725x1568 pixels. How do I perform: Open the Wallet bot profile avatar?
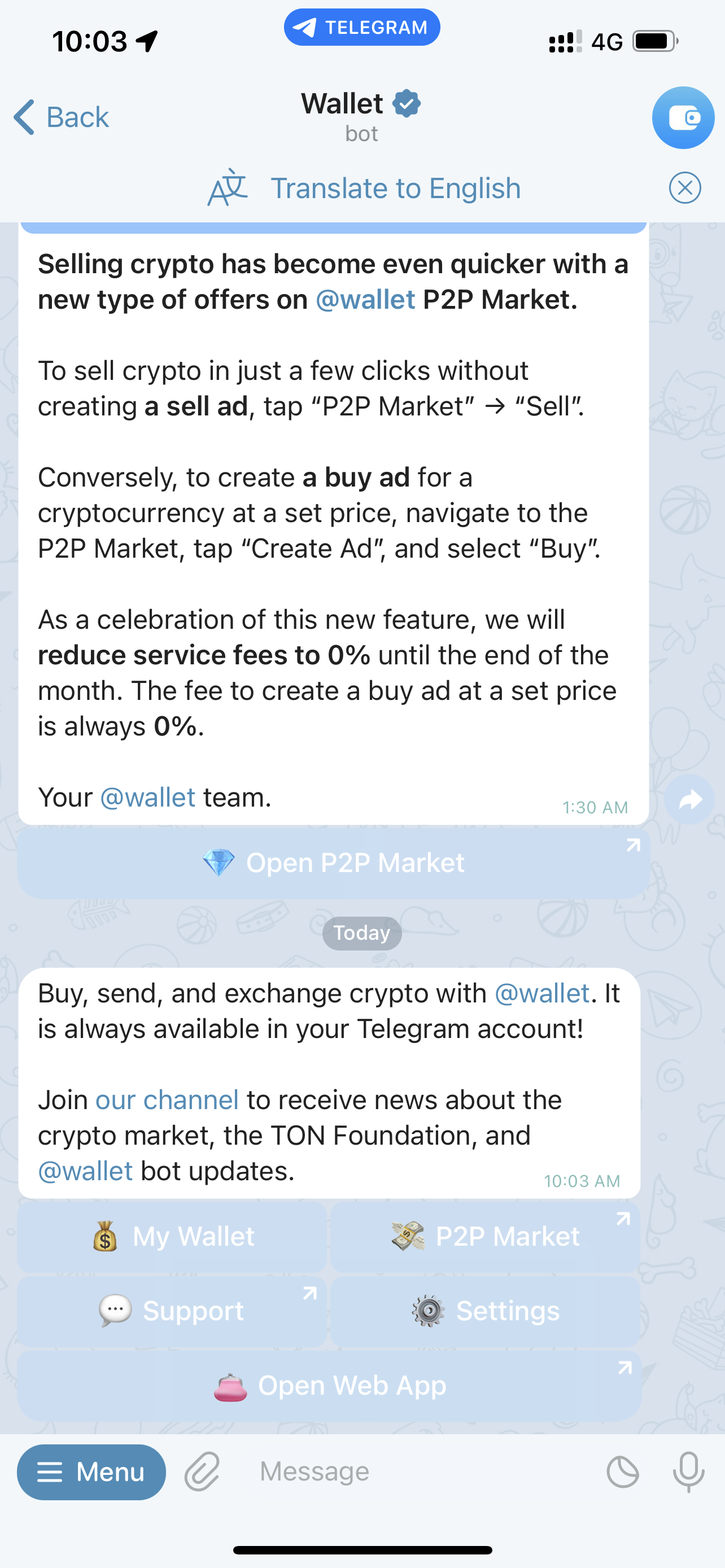click(x=683, y=117)
